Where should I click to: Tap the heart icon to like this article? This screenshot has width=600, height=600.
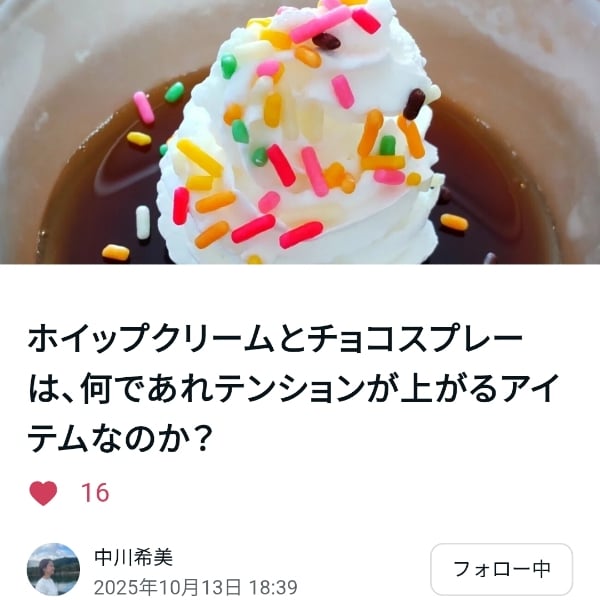43,492
